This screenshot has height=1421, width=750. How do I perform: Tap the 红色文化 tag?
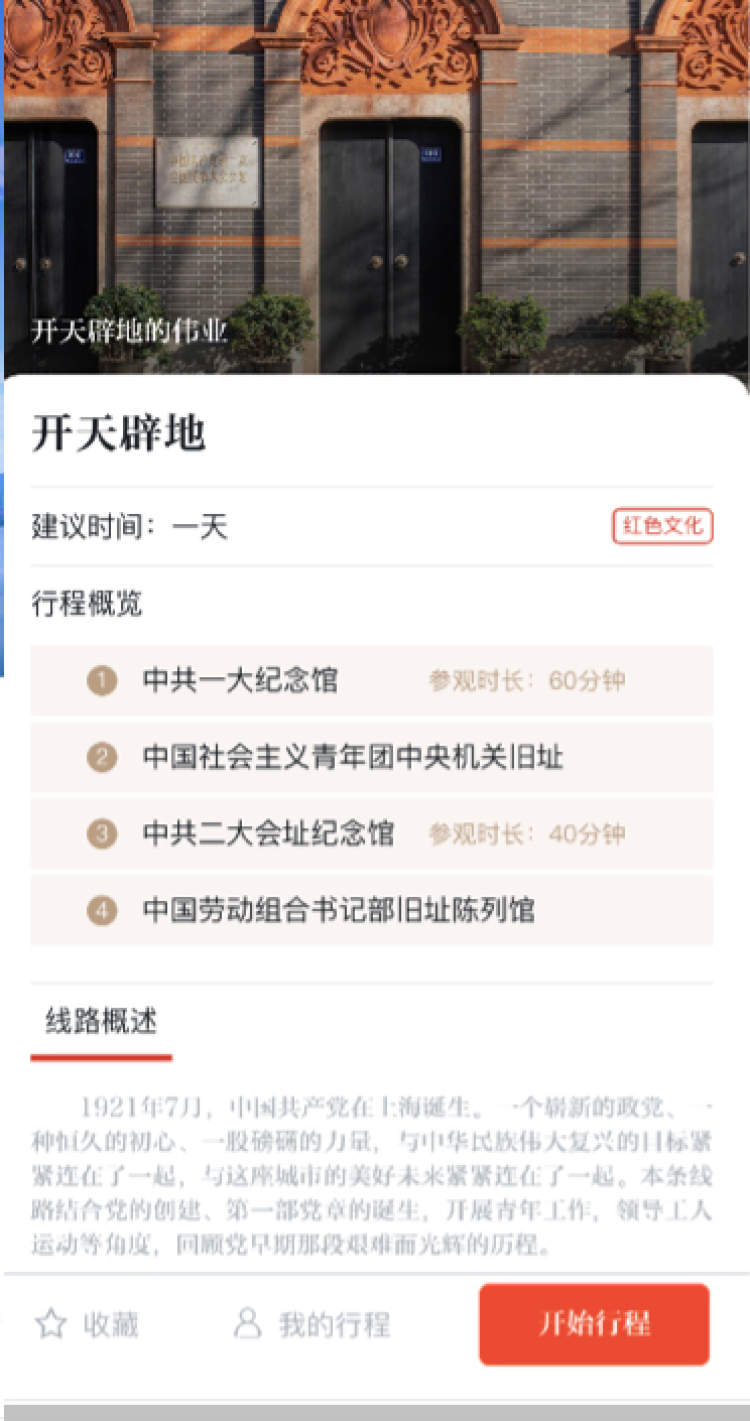click(662, 526)
